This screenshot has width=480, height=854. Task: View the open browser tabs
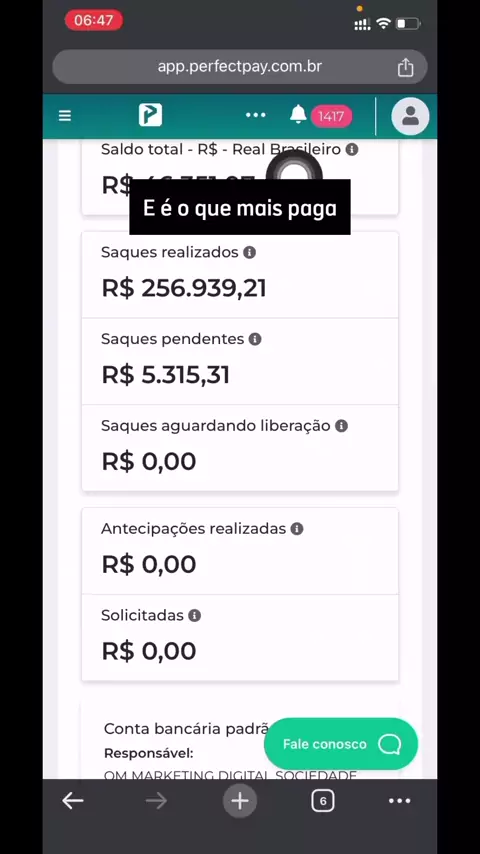[x=323, y=801]
